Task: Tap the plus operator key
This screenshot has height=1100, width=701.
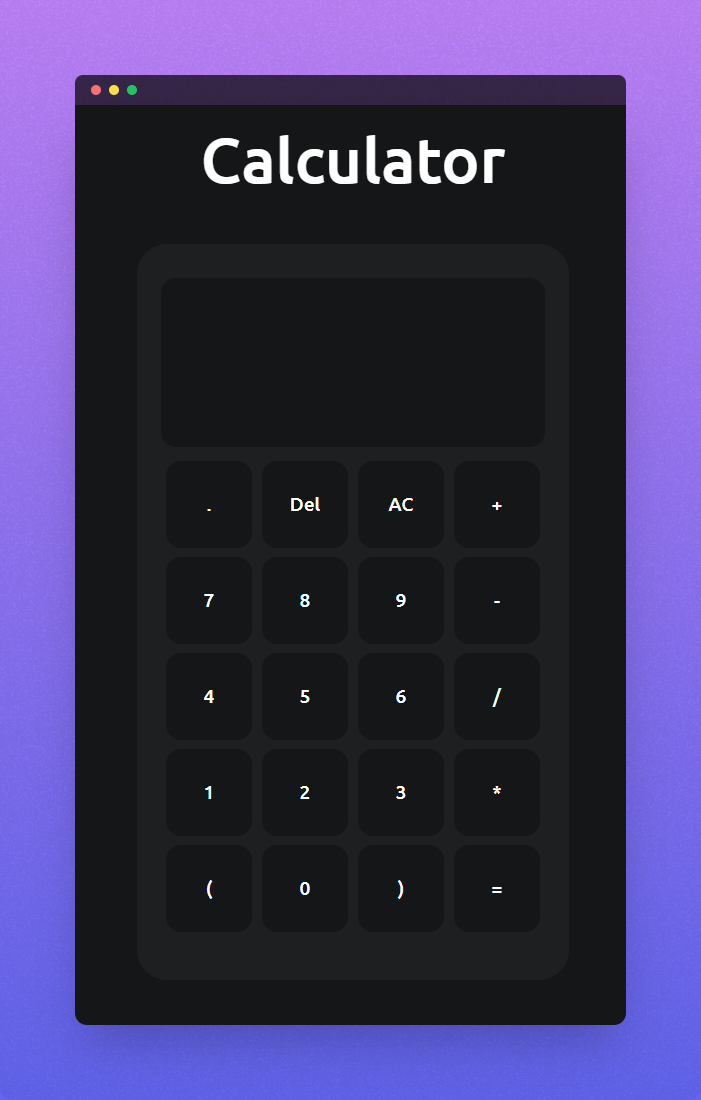Action: point(497,504)
